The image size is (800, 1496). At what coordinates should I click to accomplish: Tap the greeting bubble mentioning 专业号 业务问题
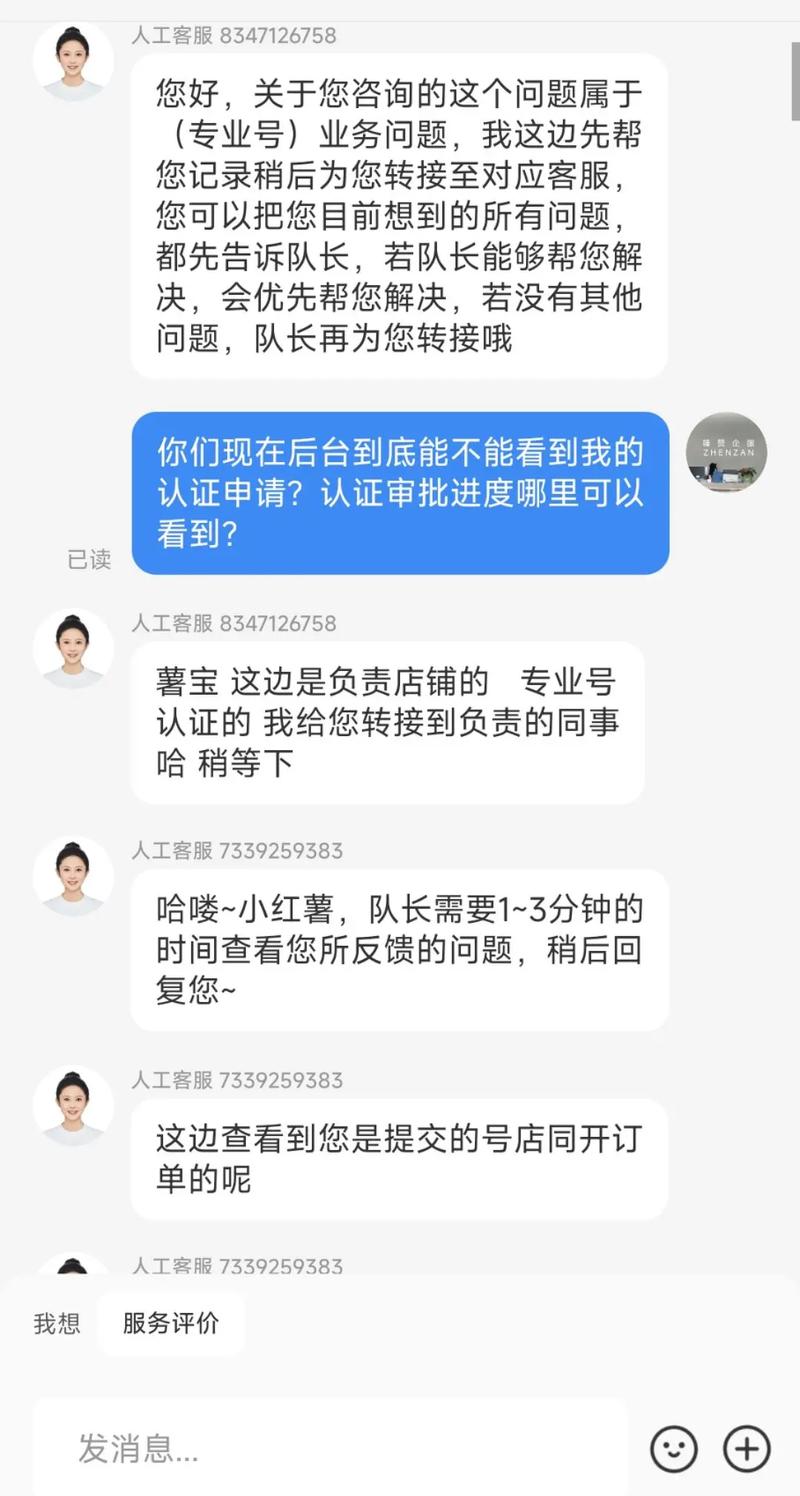(x=398, y=214)
